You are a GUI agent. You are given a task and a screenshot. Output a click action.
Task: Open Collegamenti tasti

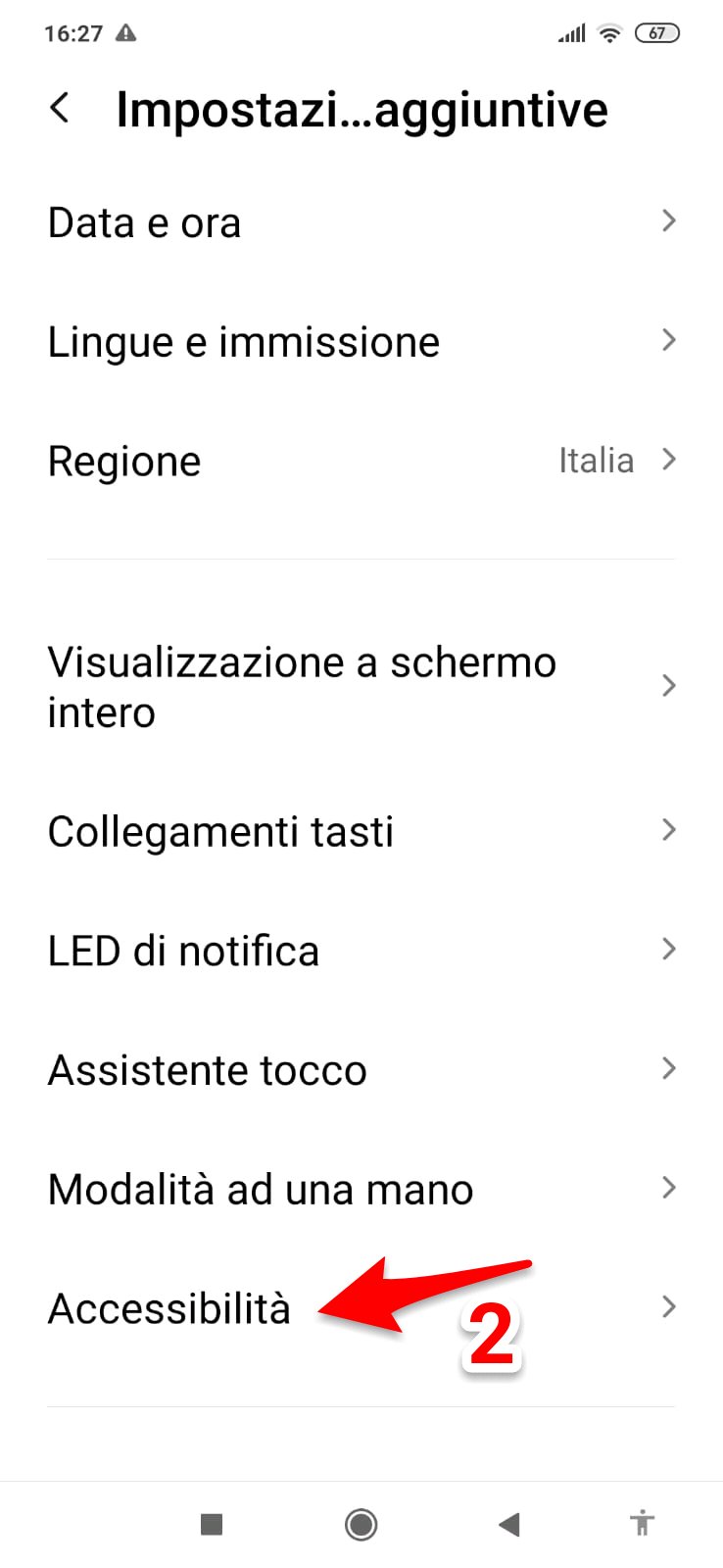point(361,831)
